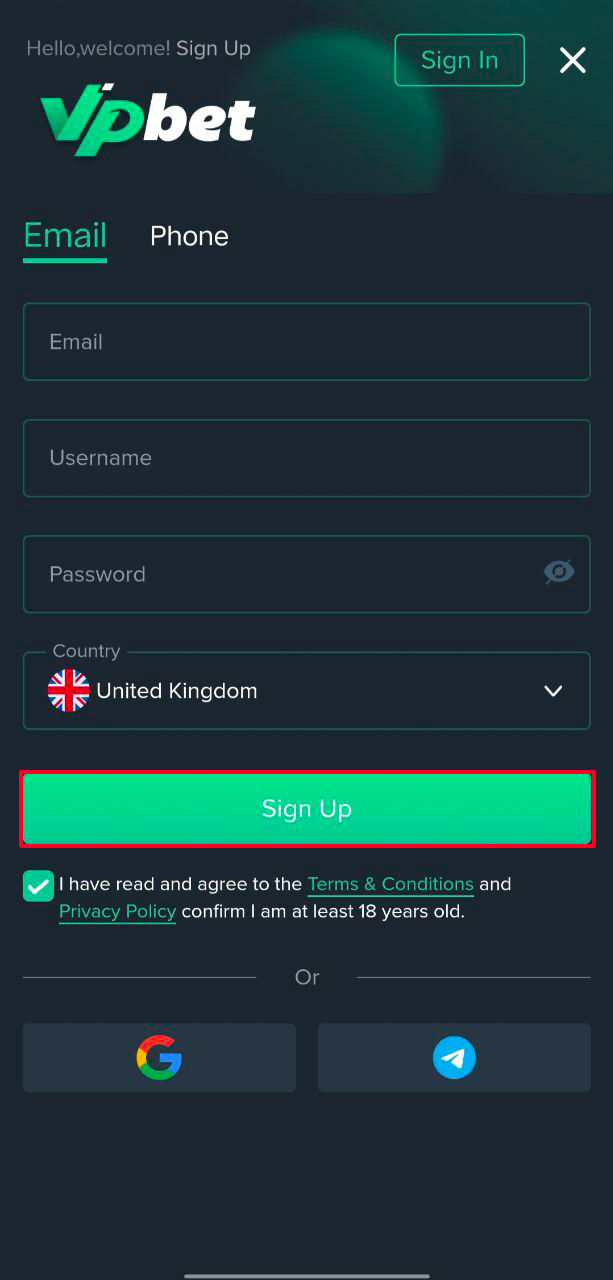Screen dimensions: 613x1280
Task: Uncheck the terms agreement checkbox
Action: coord(38,886)
